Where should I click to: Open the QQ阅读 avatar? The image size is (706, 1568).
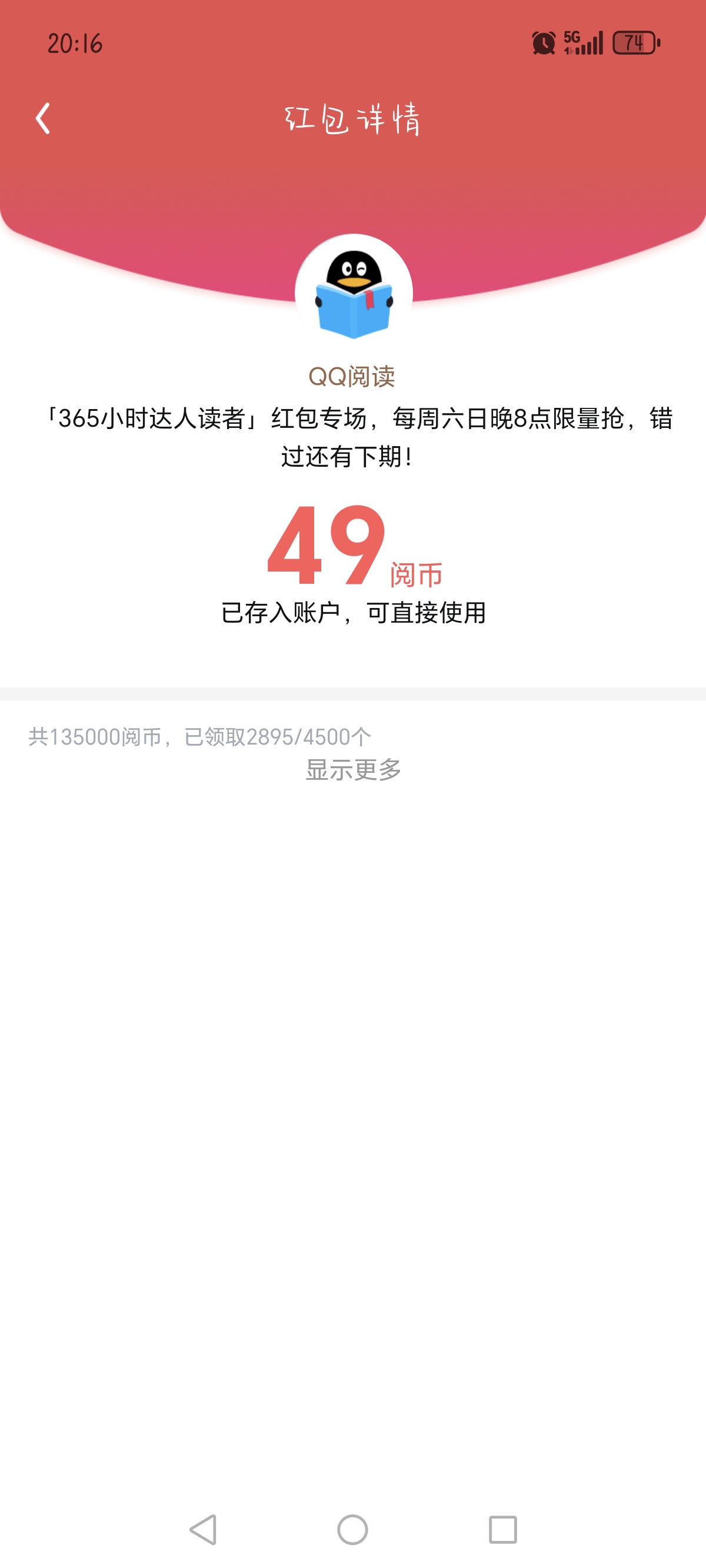point(354,293)
